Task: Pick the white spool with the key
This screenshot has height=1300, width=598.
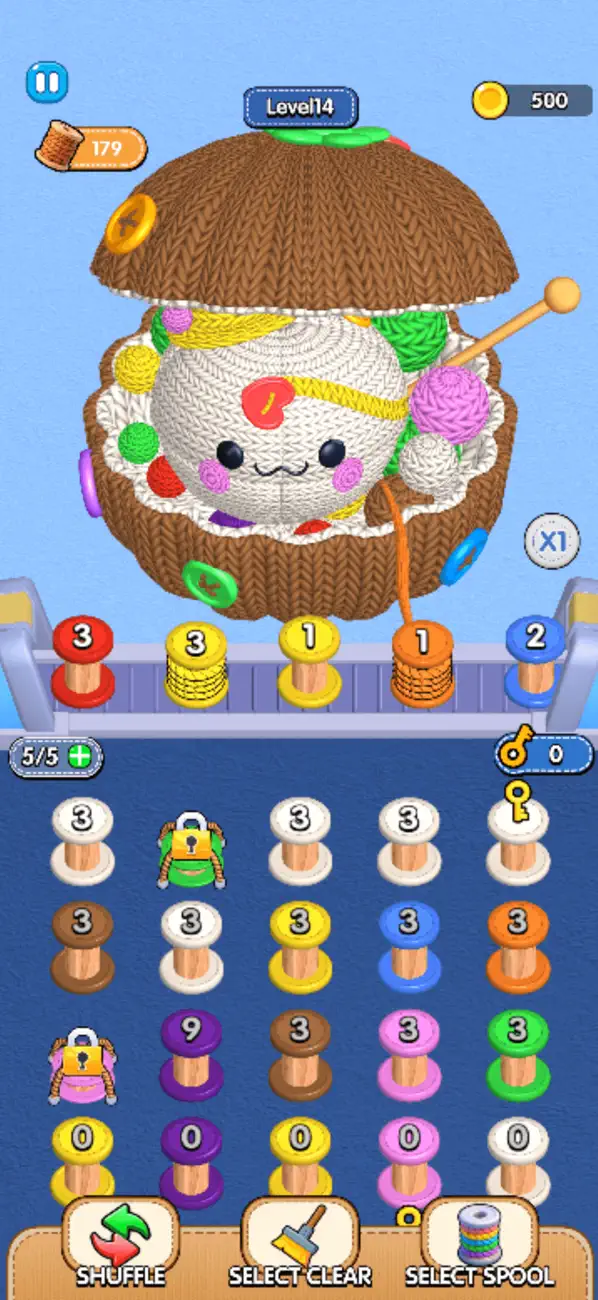Action: (518, 838)
